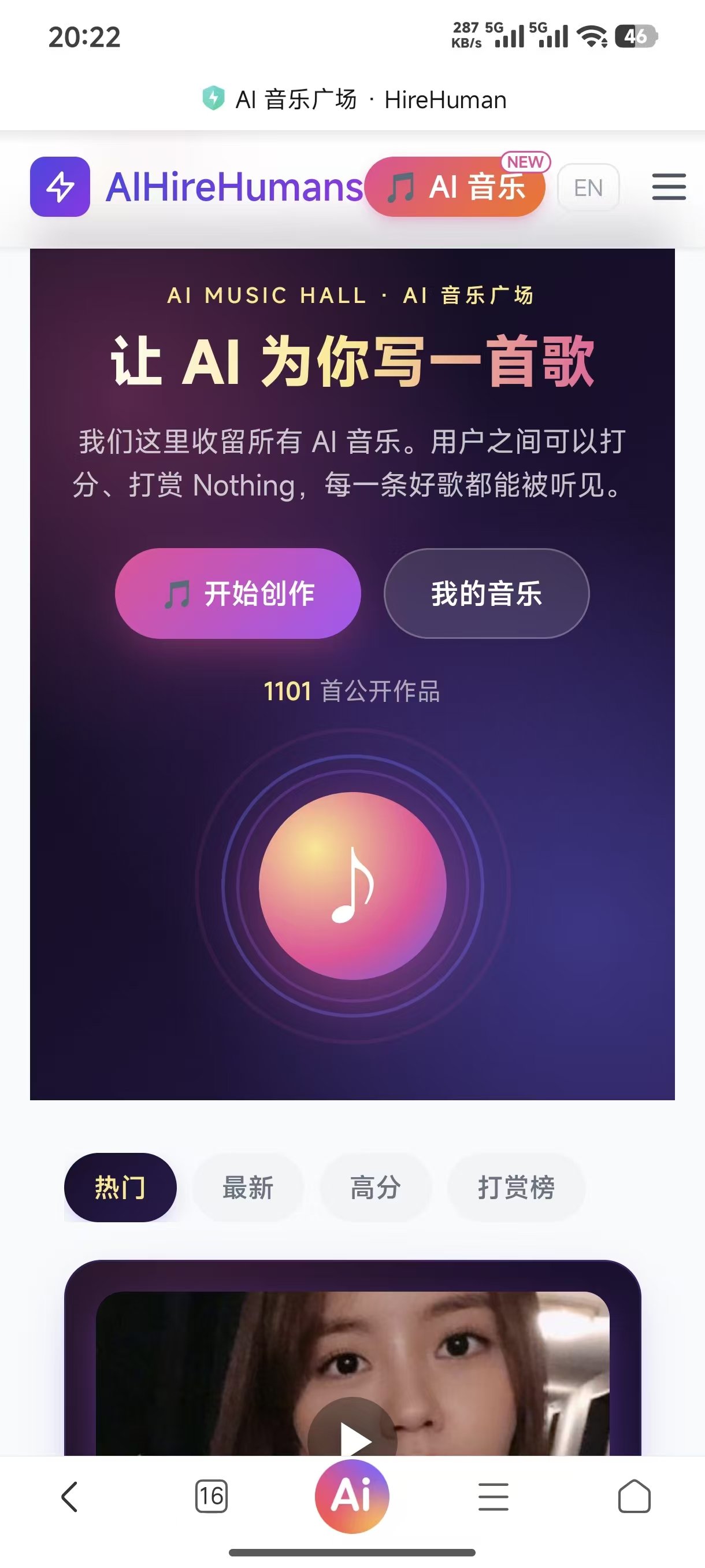Select the 热门 tab
Screen dimensions: 705x1568
pos(120,1188)
